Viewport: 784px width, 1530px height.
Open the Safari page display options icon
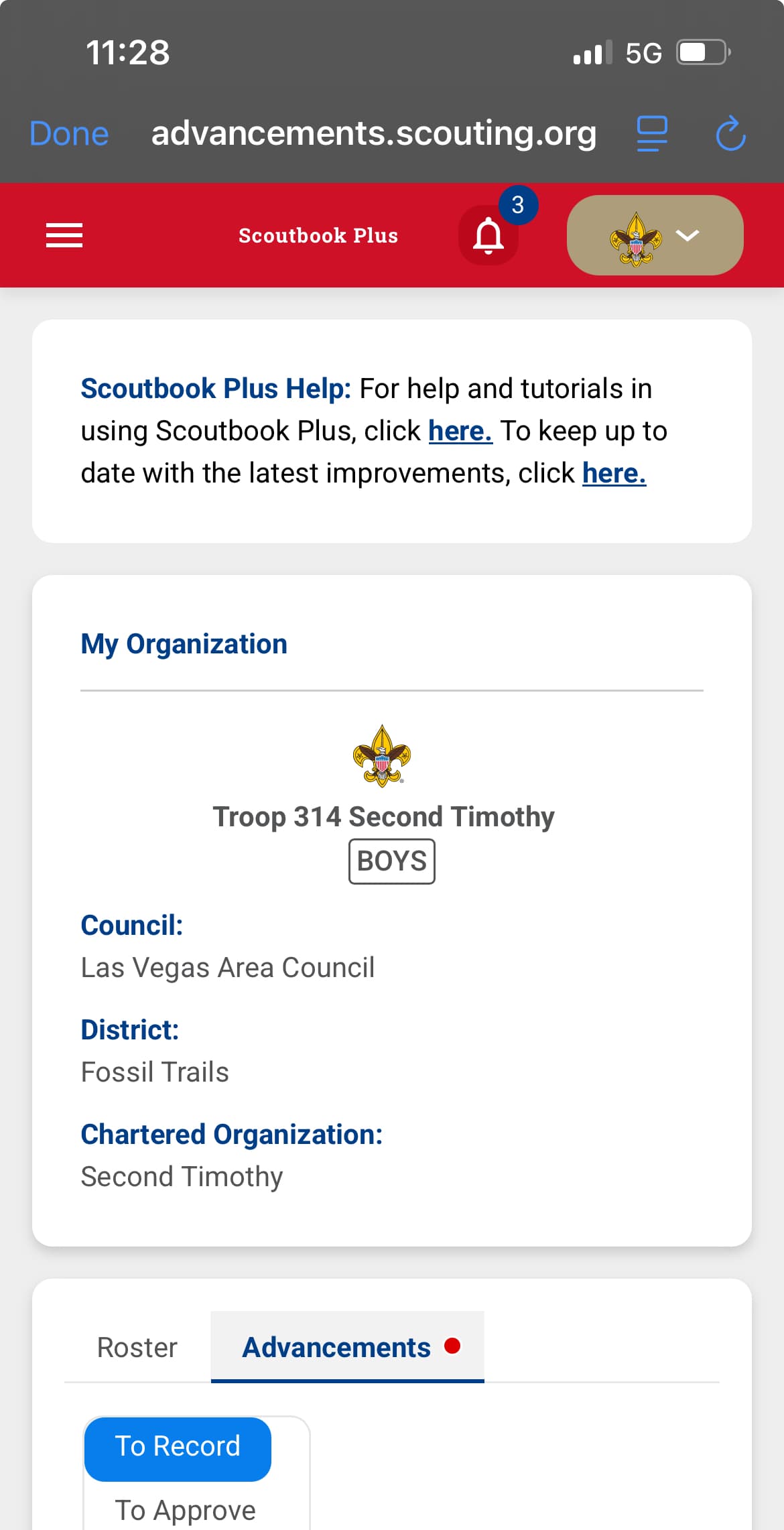[652, 133]
